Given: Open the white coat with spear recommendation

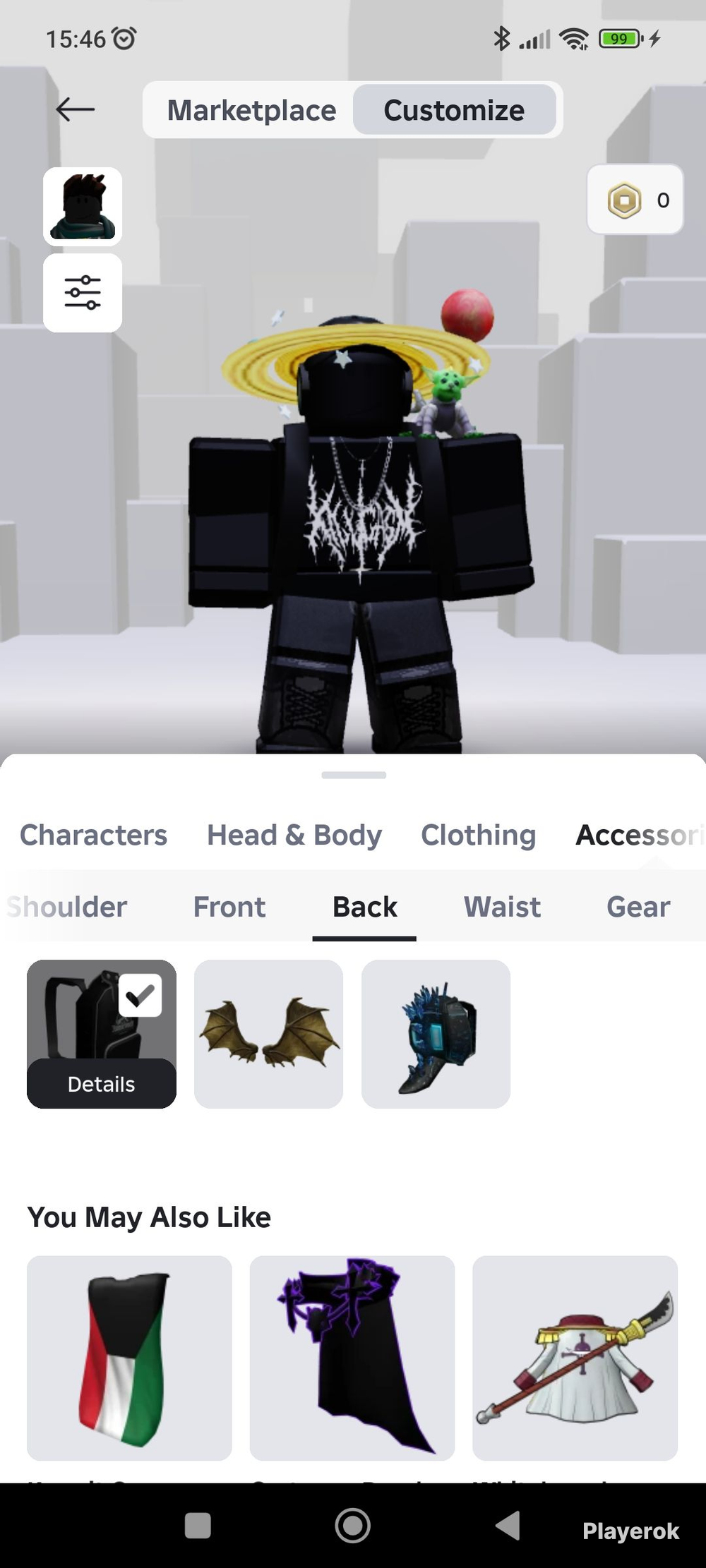Looking at the screenshot, I should coord(575,1358).
